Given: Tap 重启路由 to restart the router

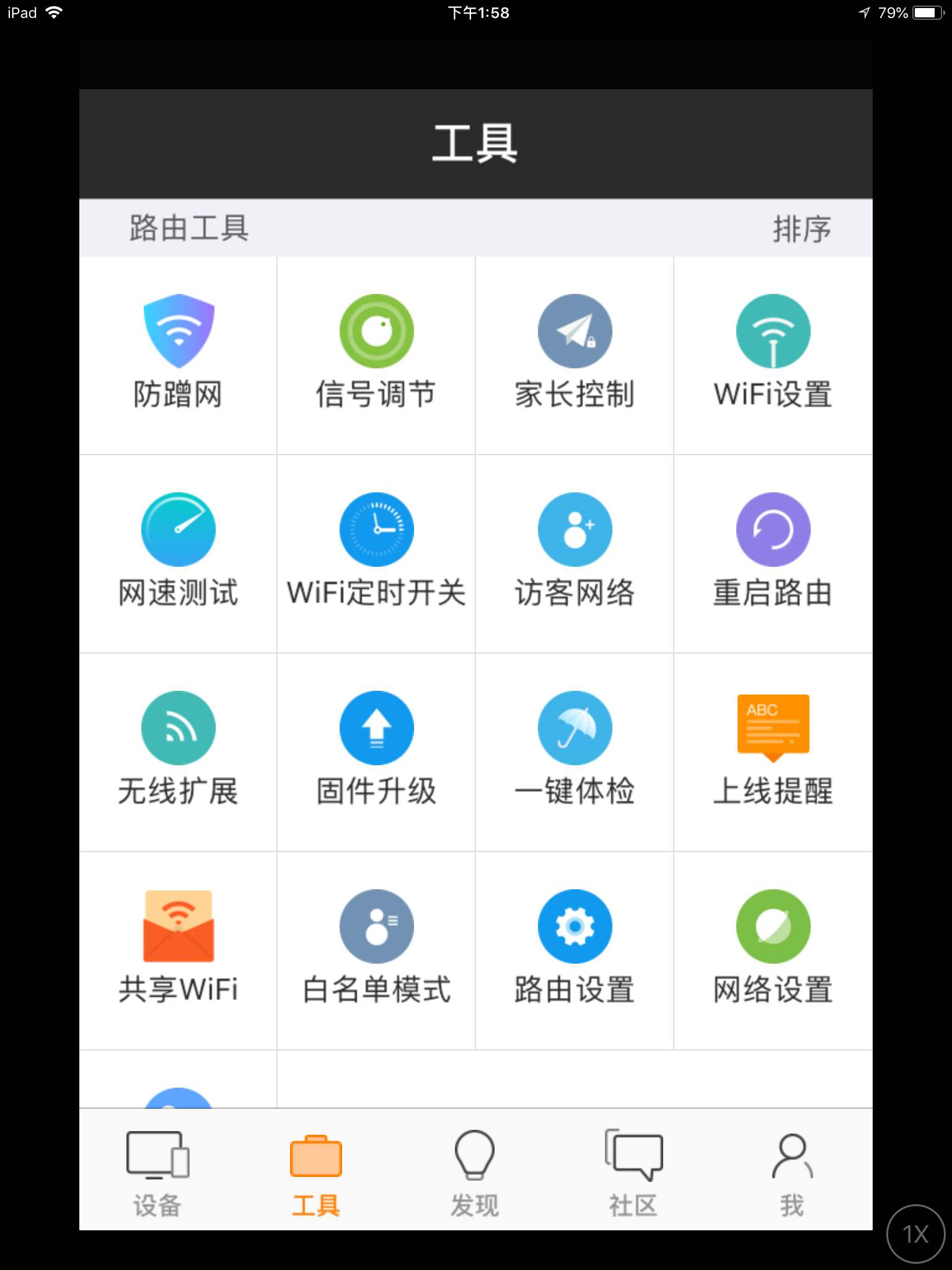Looking at the screenshot, I should click(773, 552).
